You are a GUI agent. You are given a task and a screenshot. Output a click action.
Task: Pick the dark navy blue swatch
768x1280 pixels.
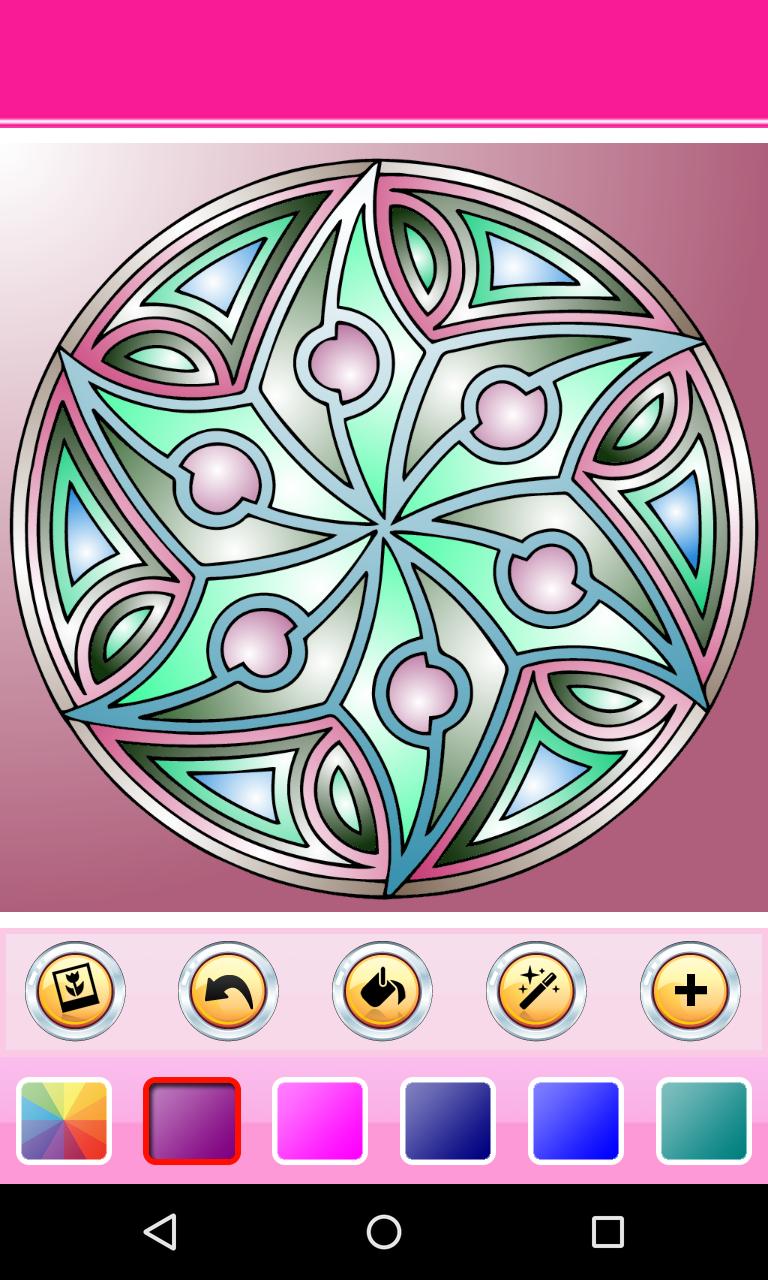[448, 1121]
